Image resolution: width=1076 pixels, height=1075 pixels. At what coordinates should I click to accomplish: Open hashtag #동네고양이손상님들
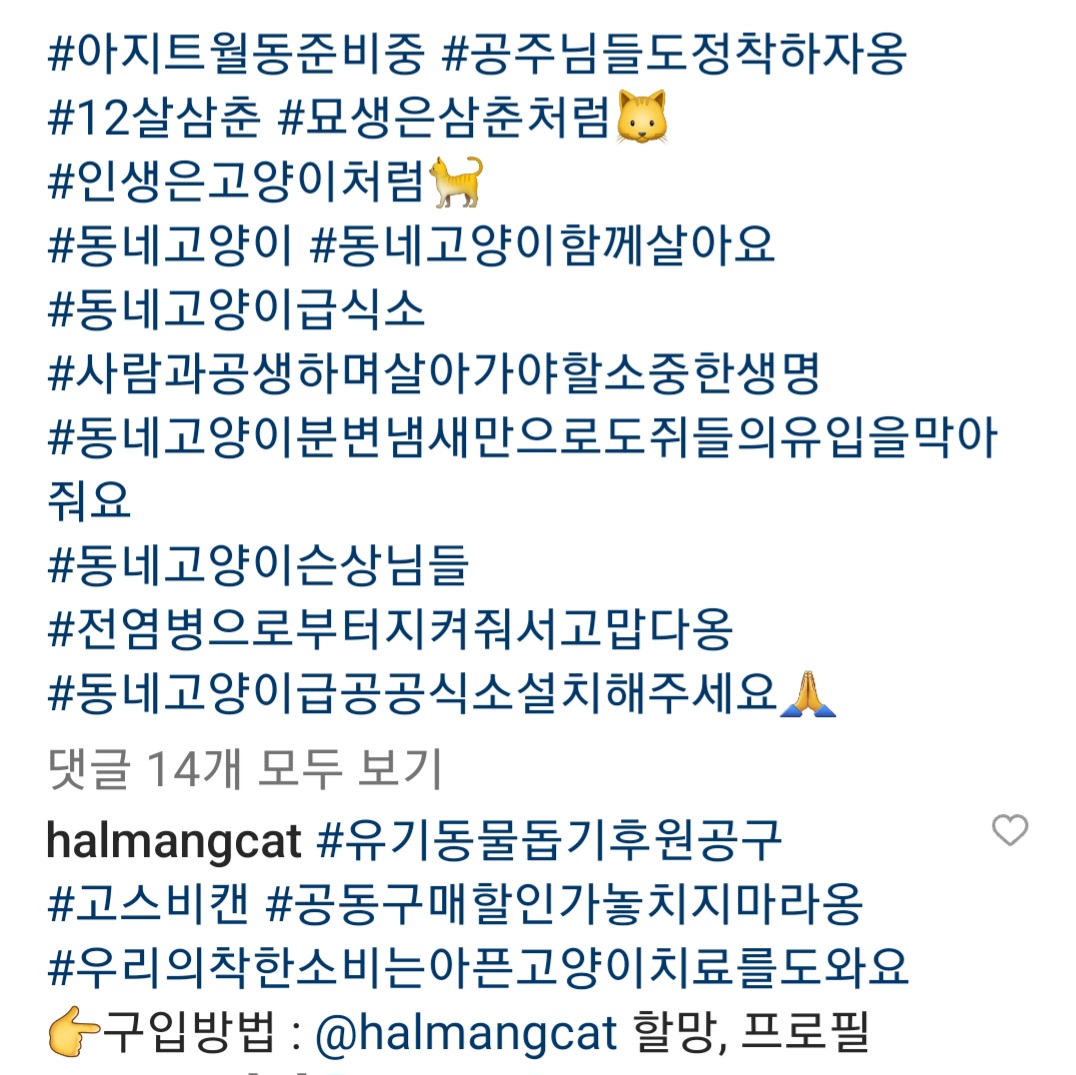tap(258, 567)
